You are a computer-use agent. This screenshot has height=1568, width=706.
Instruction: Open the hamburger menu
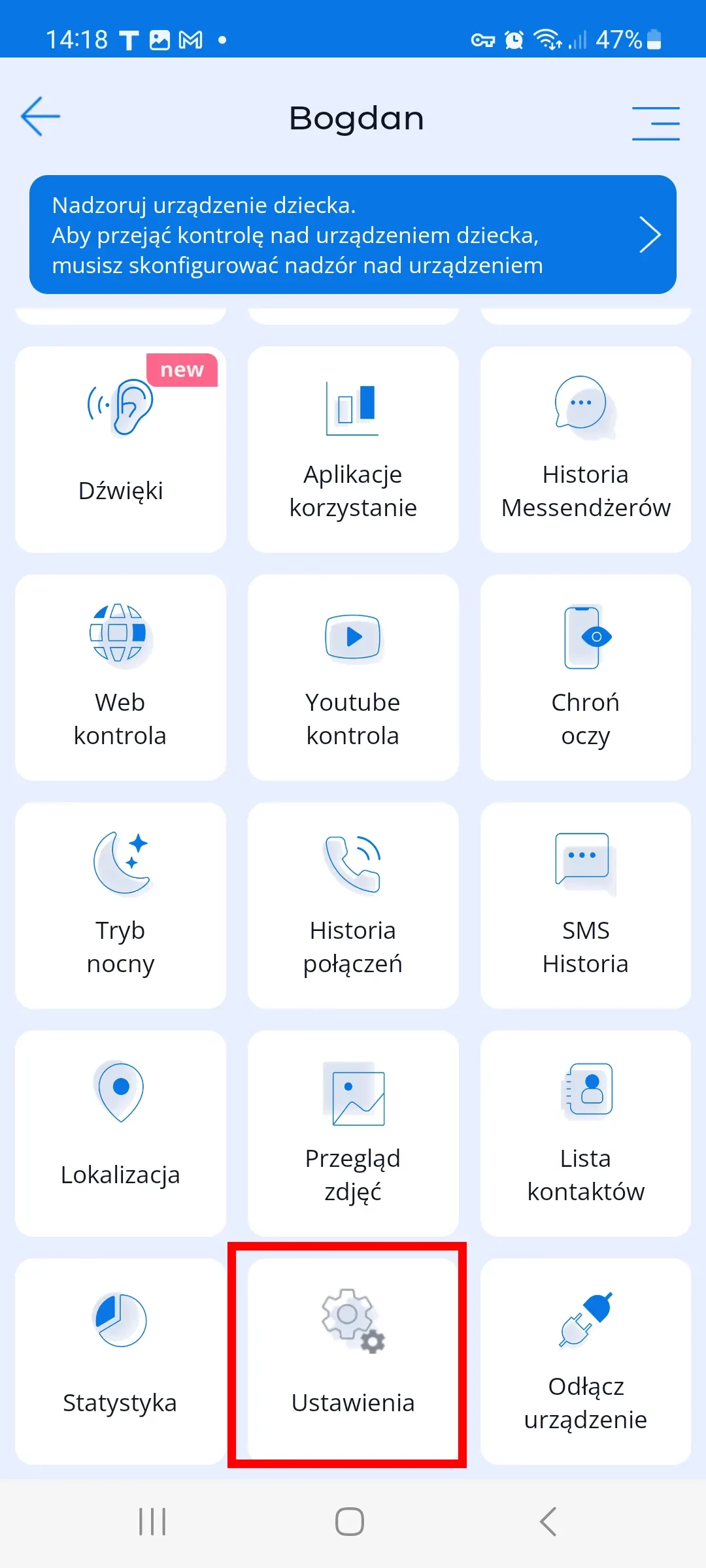(655, 123)
